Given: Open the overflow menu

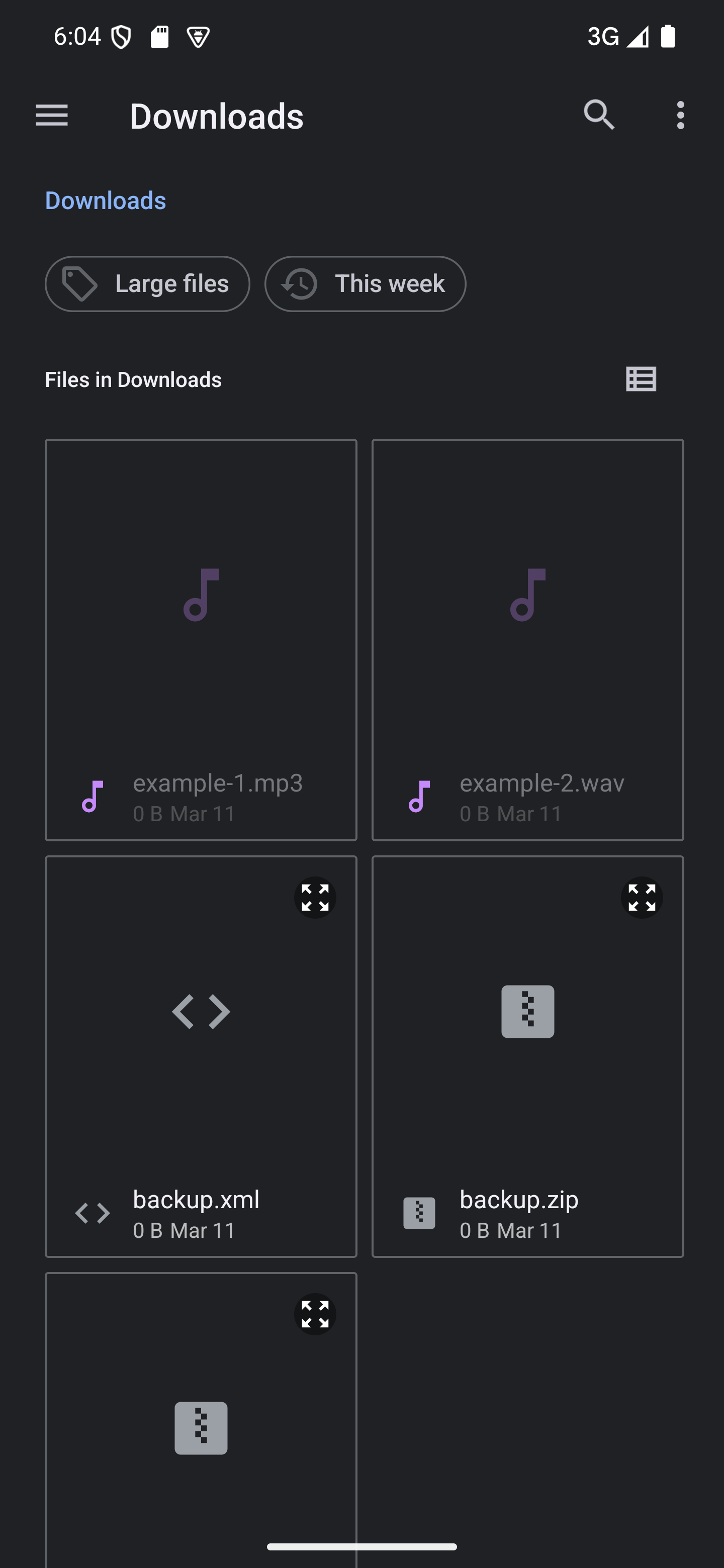Looking at the screenshot, I should click(x=680, y=115).
